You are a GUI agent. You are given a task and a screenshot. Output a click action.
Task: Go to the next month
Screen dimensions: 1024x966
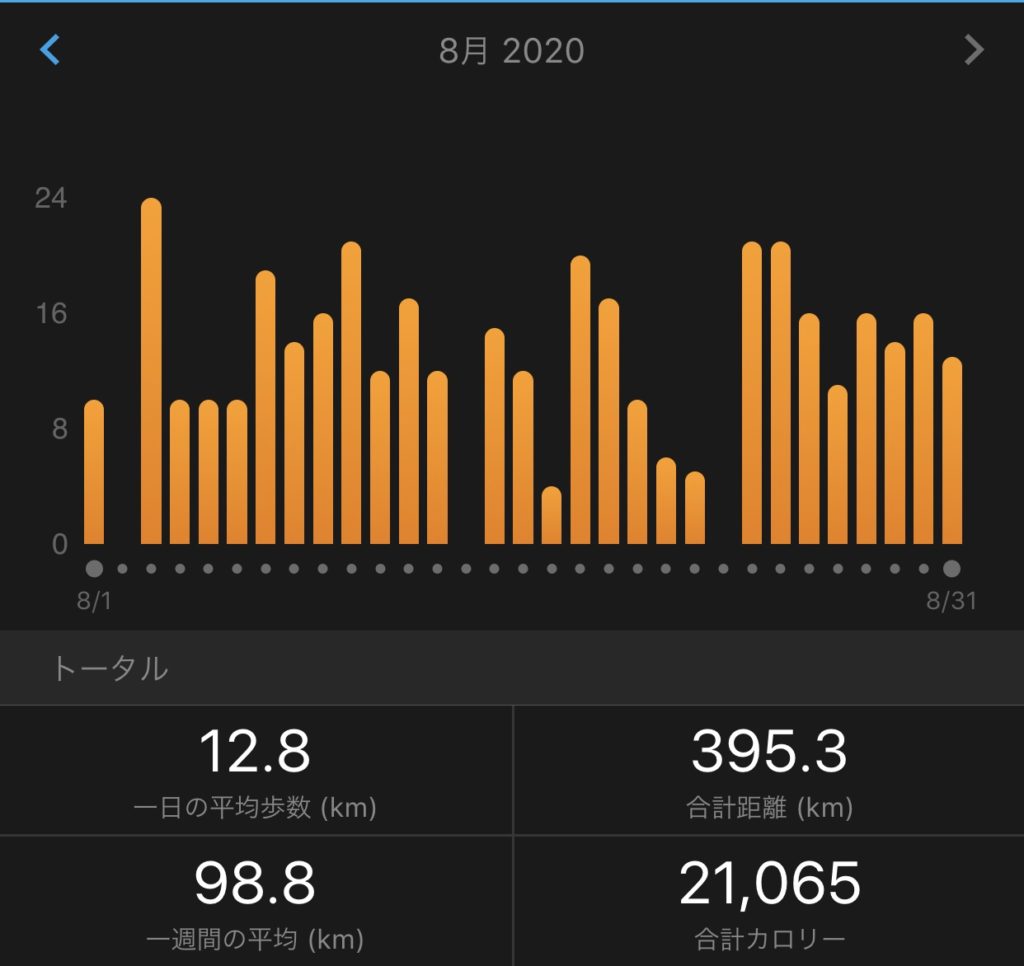(973, 50)
